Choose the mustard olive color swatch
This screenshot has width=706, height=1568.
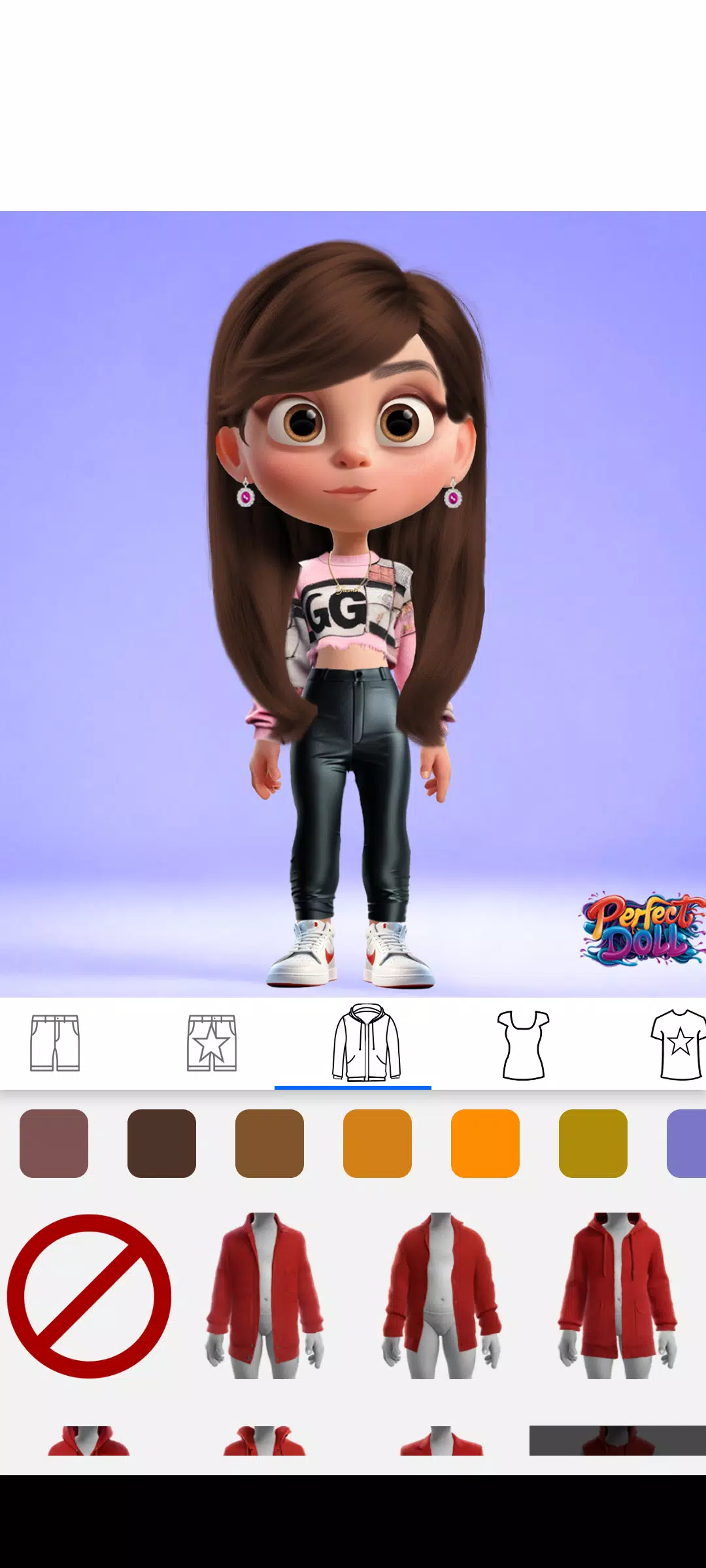point(593,1143)
